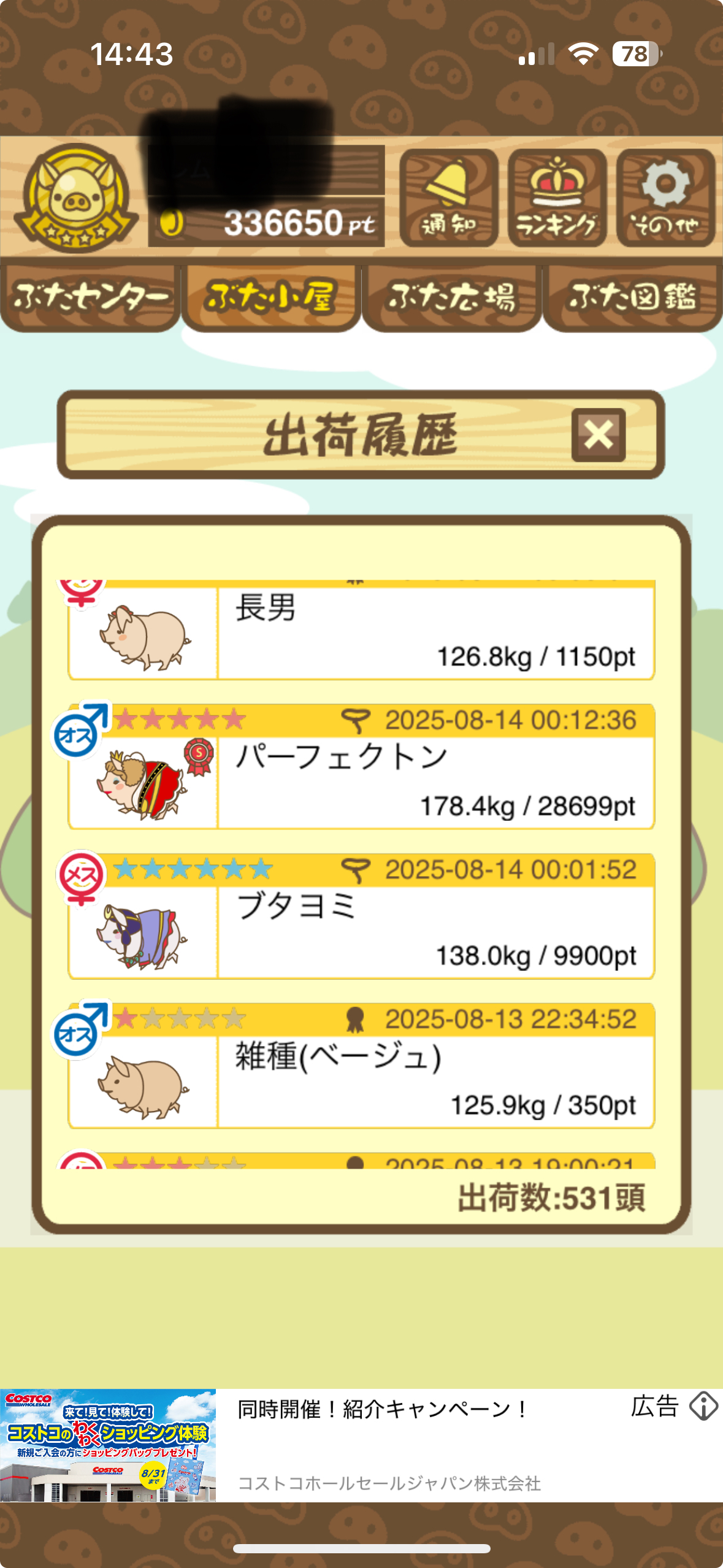This screenshot has width=723, height=1568.
Task: Switch to the ぶたセンター tab
Action: [x=90, y=298]
